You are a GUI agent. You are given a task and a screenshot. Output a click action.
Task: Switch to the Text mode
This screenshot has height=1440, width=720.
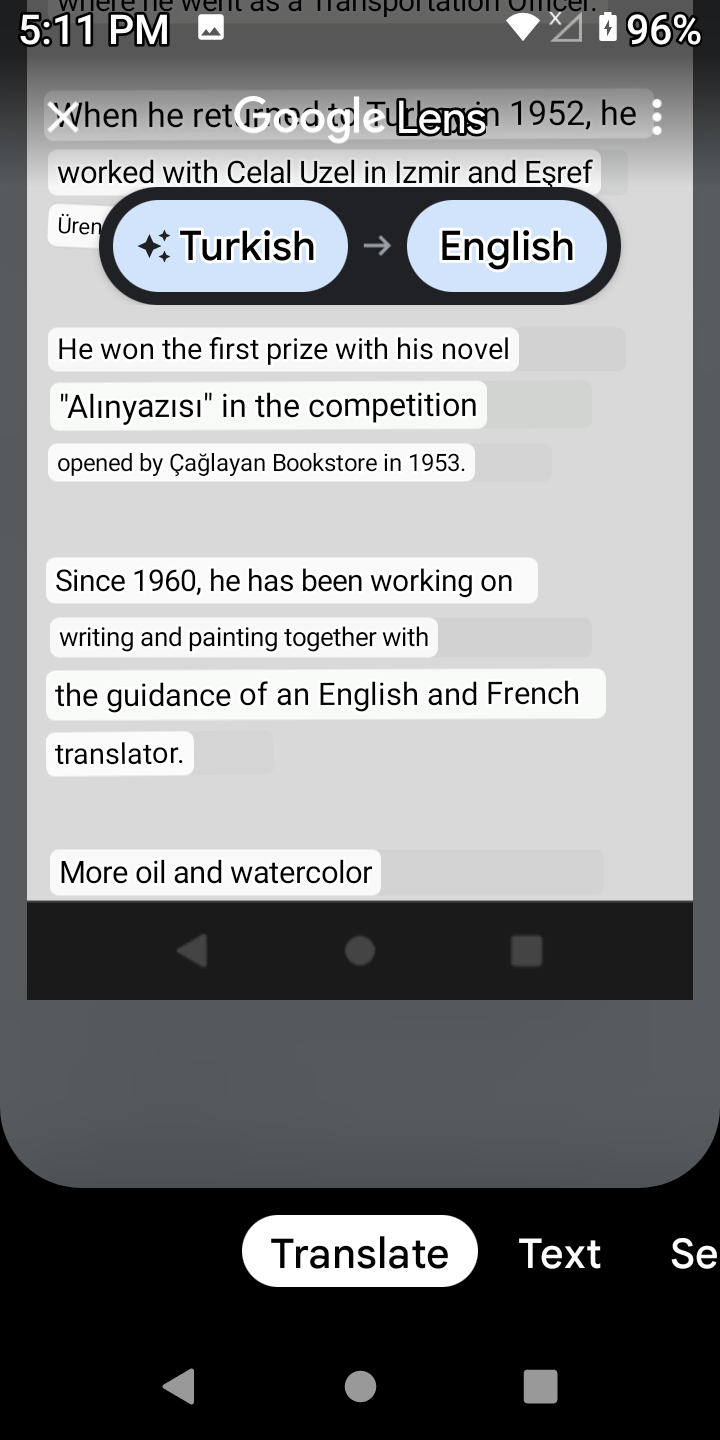point(559,1253)
